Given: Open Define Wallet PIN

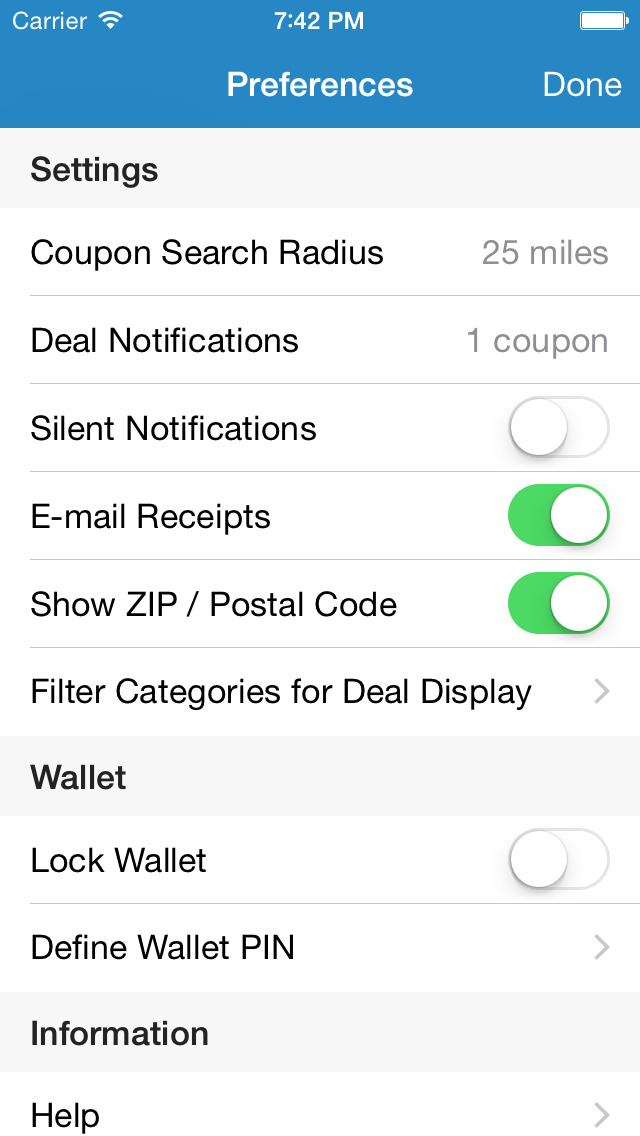Looking at the screenshot, I should click(320, 948).
